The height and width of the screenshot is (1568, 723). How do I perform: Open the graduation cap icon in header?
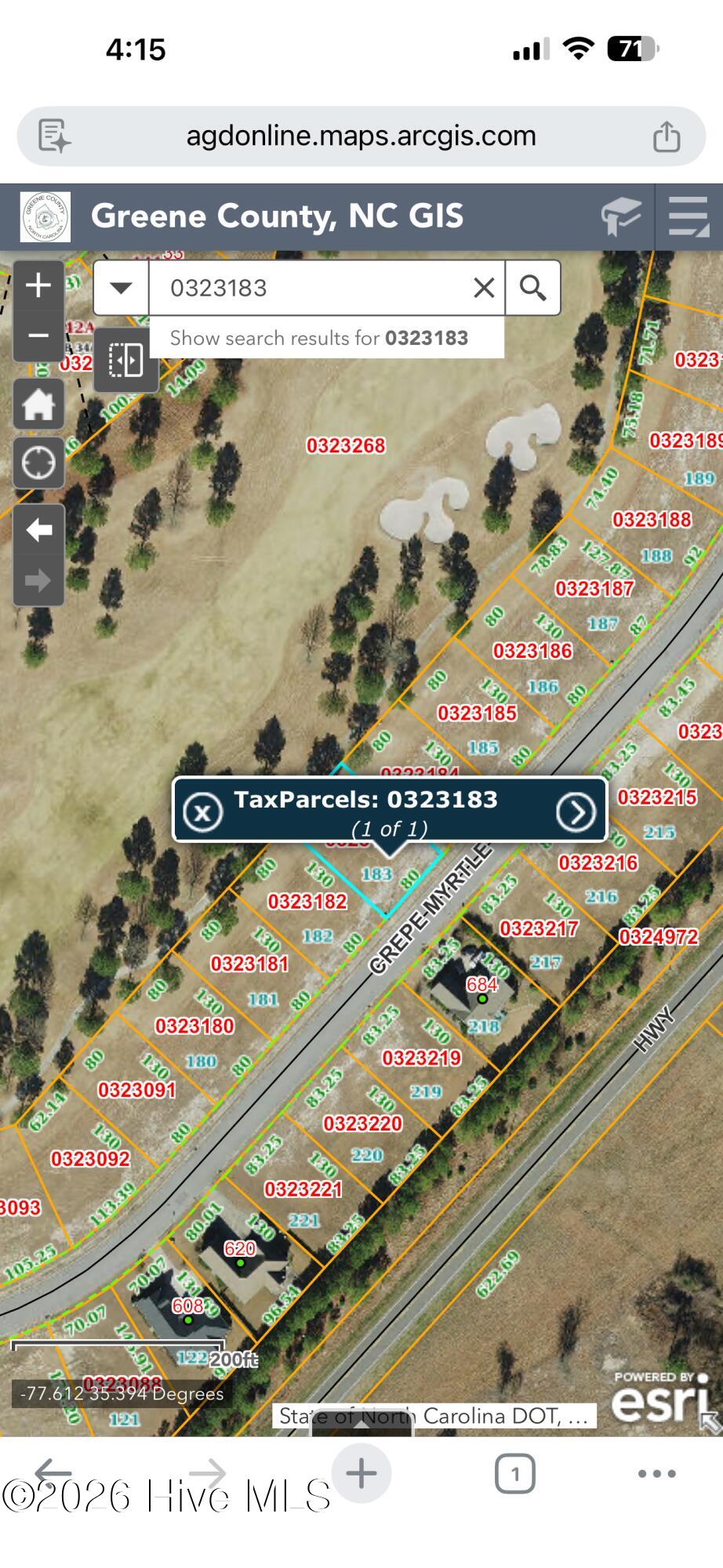click(621, 216)
